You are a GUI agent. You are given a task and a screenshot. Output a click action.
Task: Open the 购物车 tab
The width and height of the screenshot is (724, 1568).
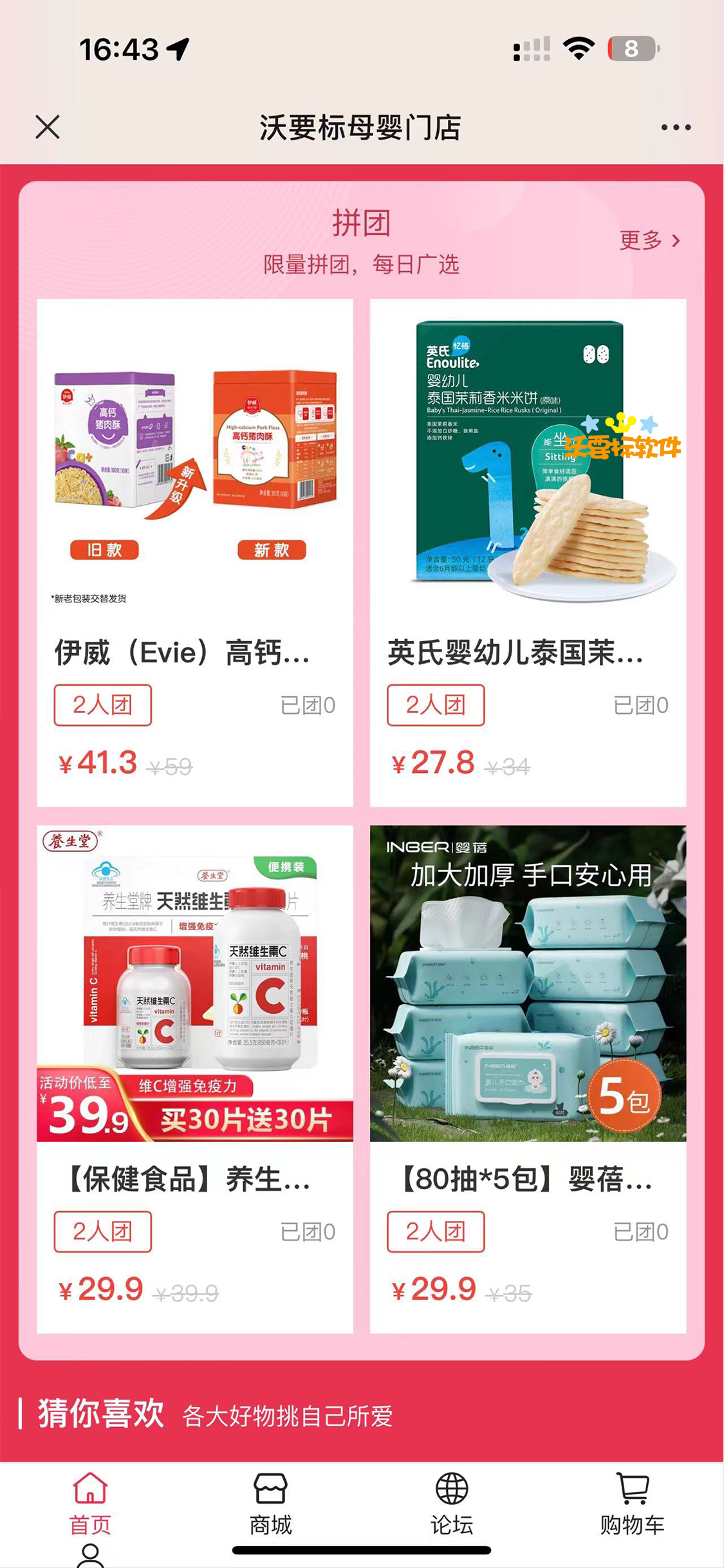pyautogui.click(x=632, y=1503)
